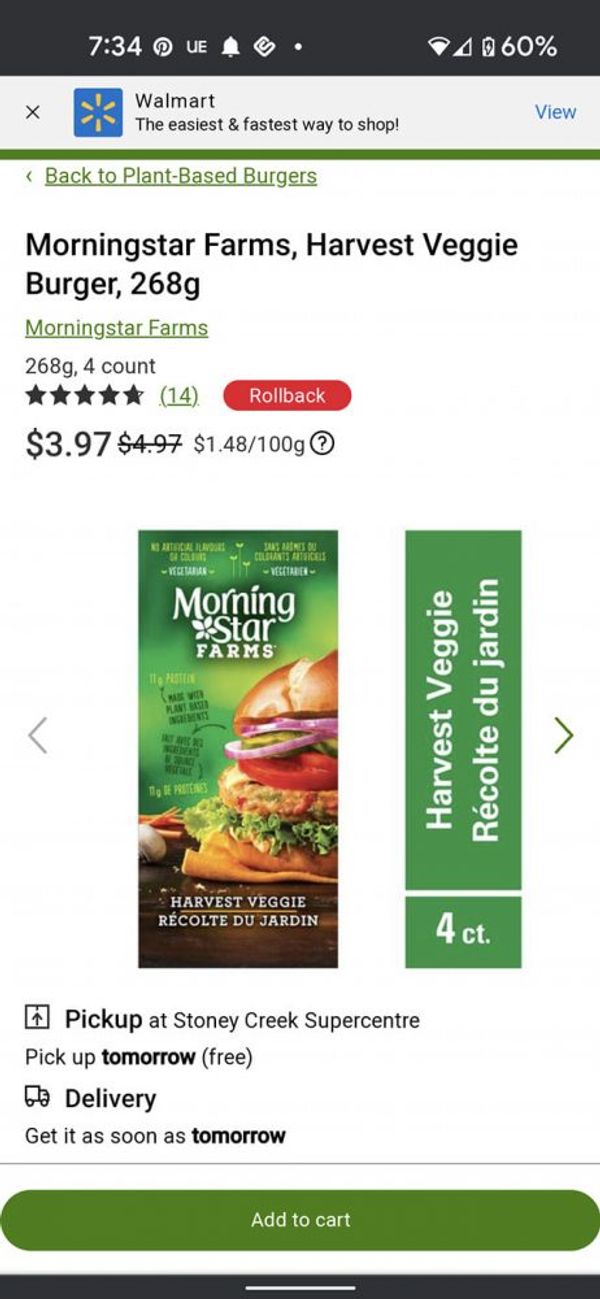Go back to Plant-Based Burgers
The image size is (600, 1299).
[180, 176]
